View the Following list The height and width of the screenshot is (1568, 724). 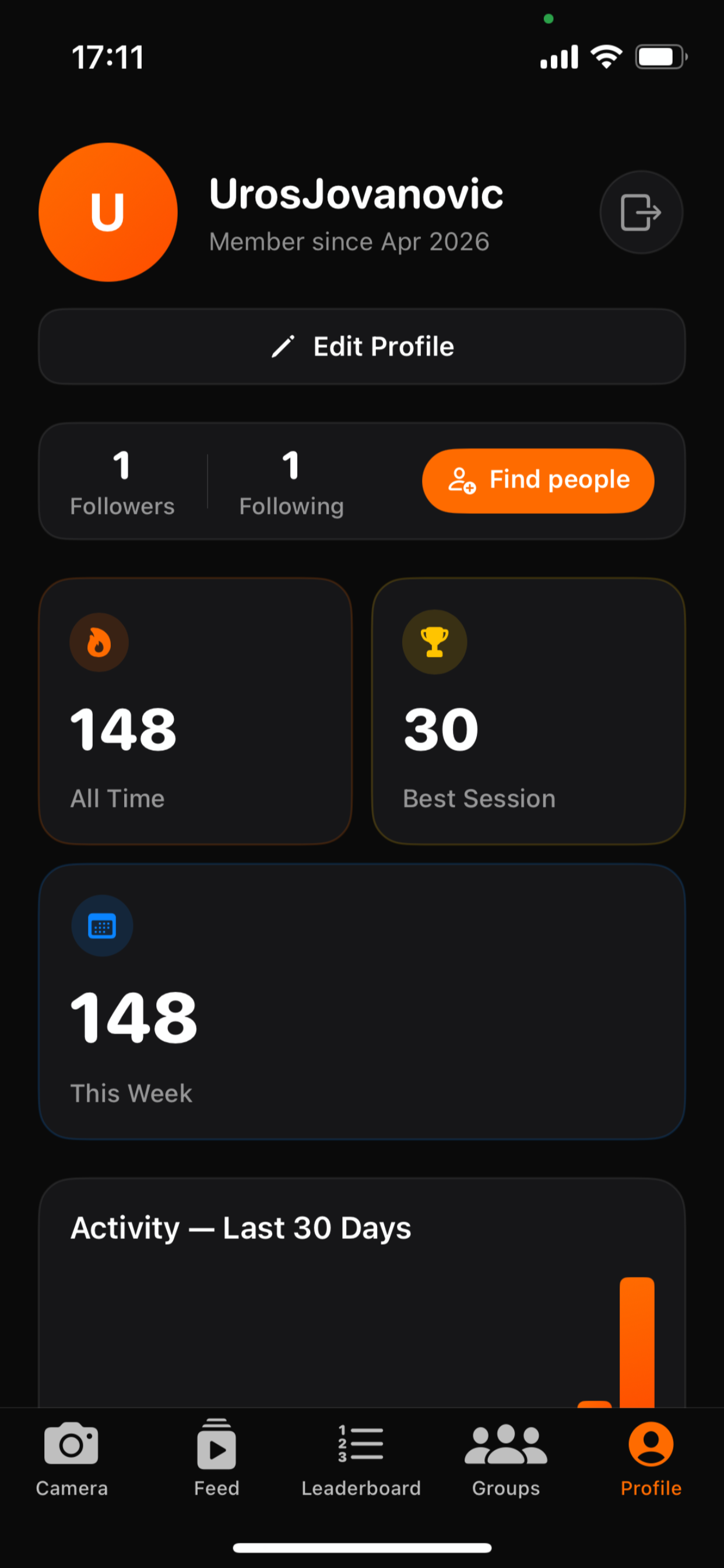coord(291,481)
